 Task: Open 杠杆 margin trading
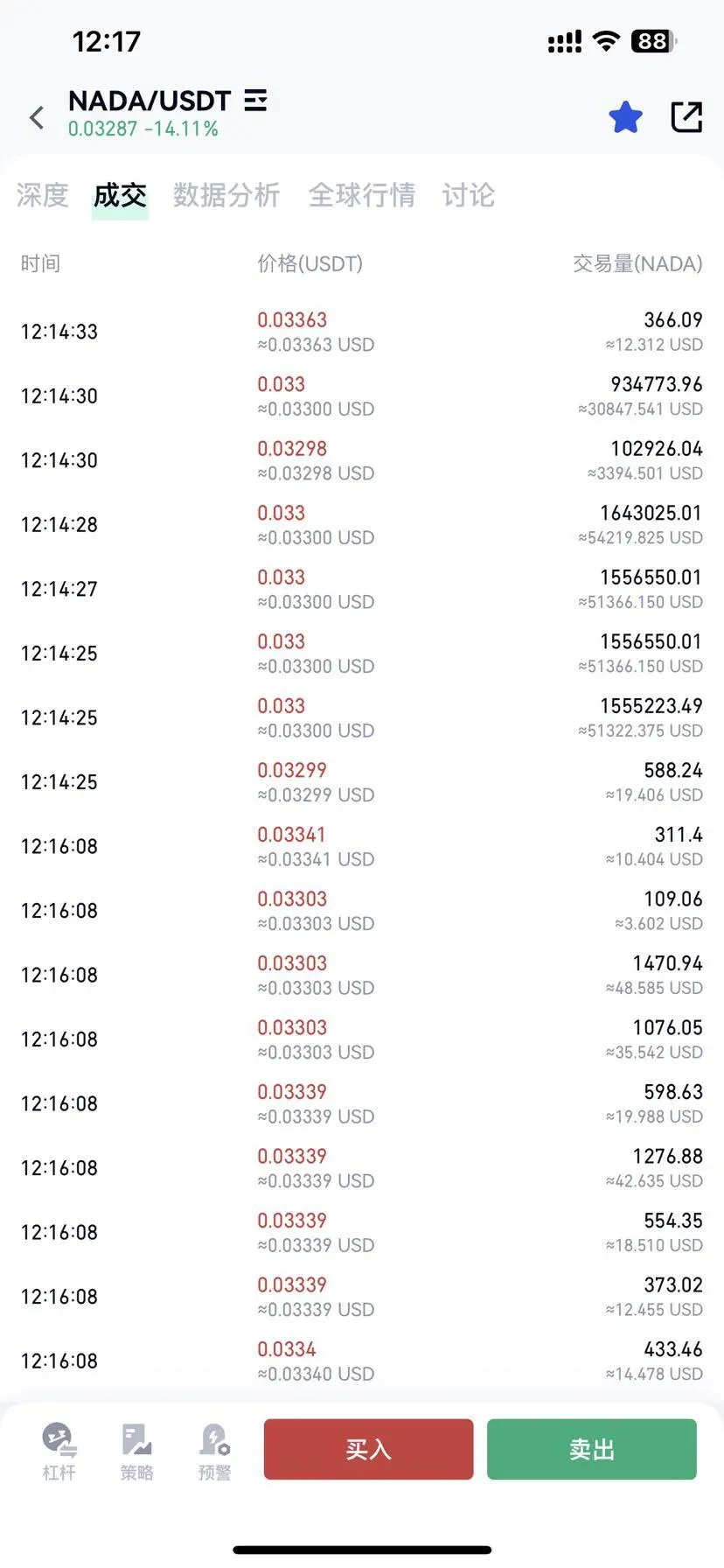(x=59, y=1452)
